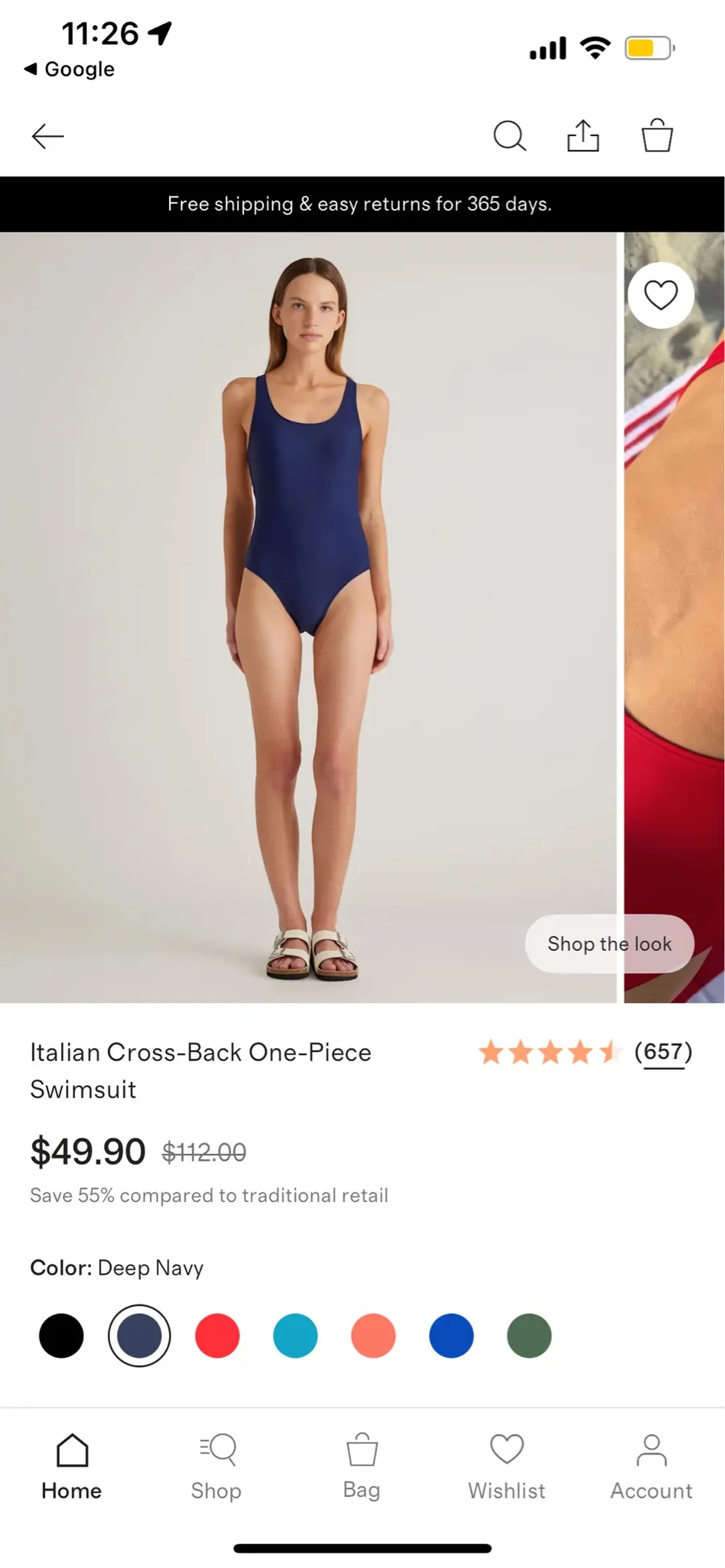Open the Account tab
Viewport: 725px width, 1568px height.
(652, 1467)
